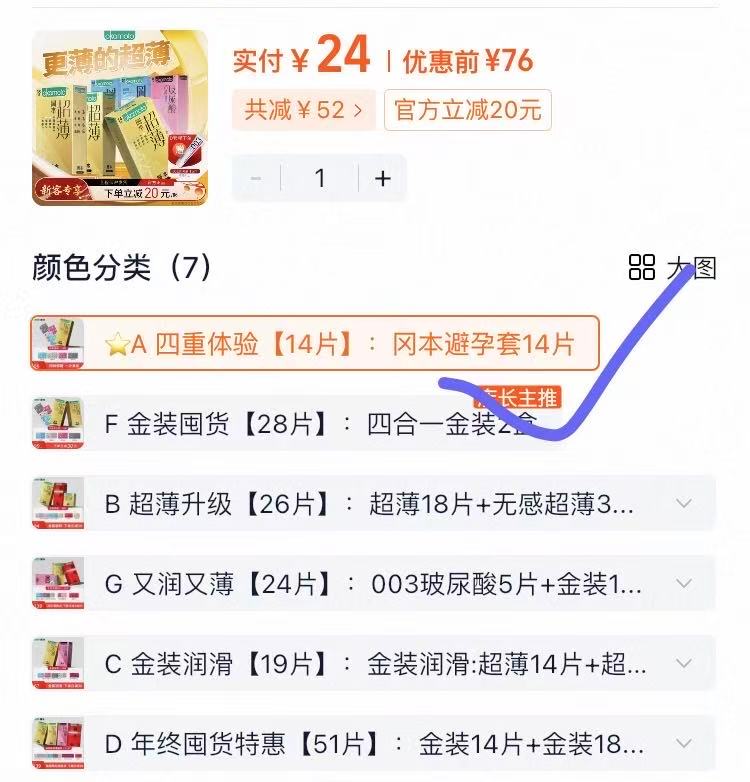Screen dimensions: 750x782
Task: Expand details chevron for D 年终囤货特惠
Action: click(684, 743)
